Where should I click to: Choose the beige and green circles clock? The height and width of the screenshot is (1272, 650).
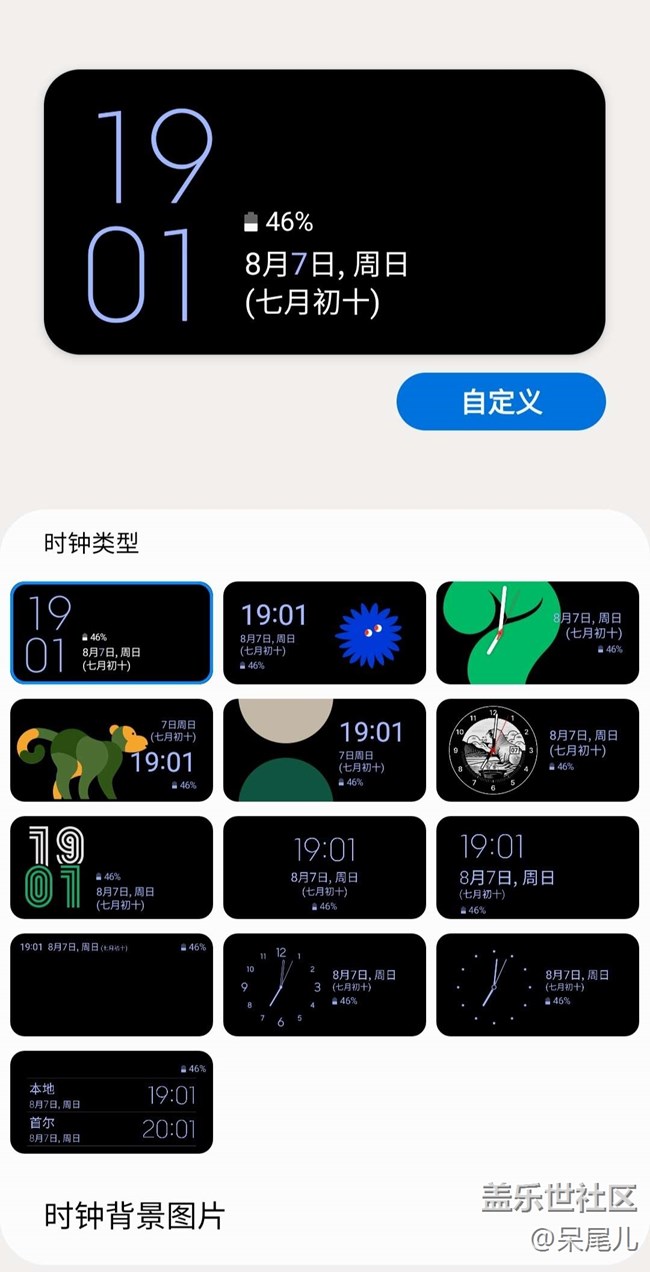tap(324, 750)
